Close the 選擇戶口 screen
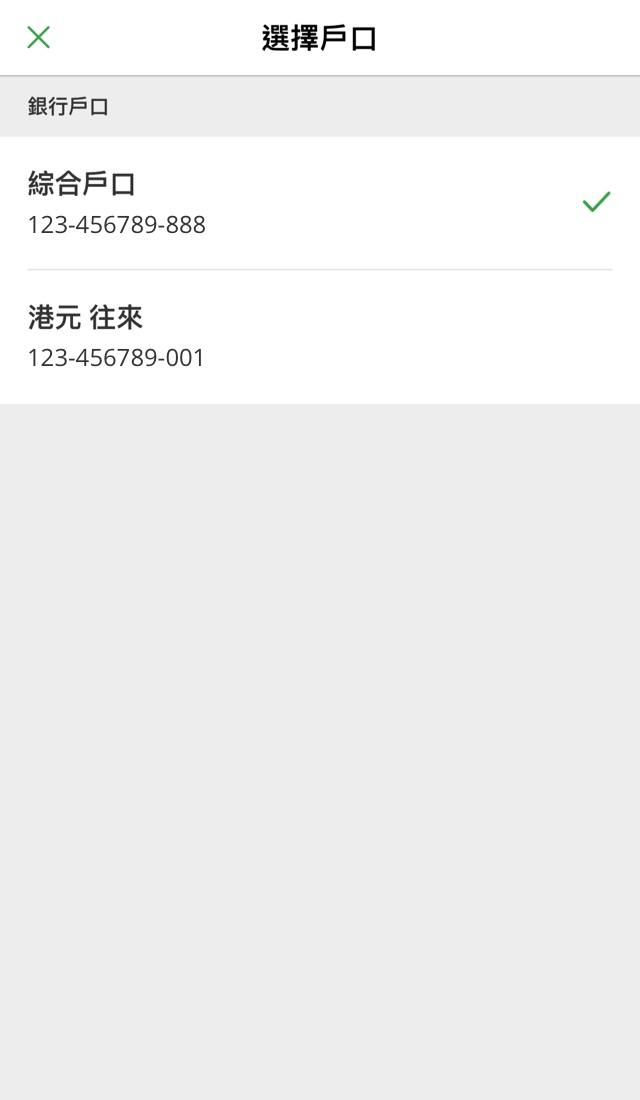Image resolution: width=640 pixels, height=1100 pixels. click(39, 37)
